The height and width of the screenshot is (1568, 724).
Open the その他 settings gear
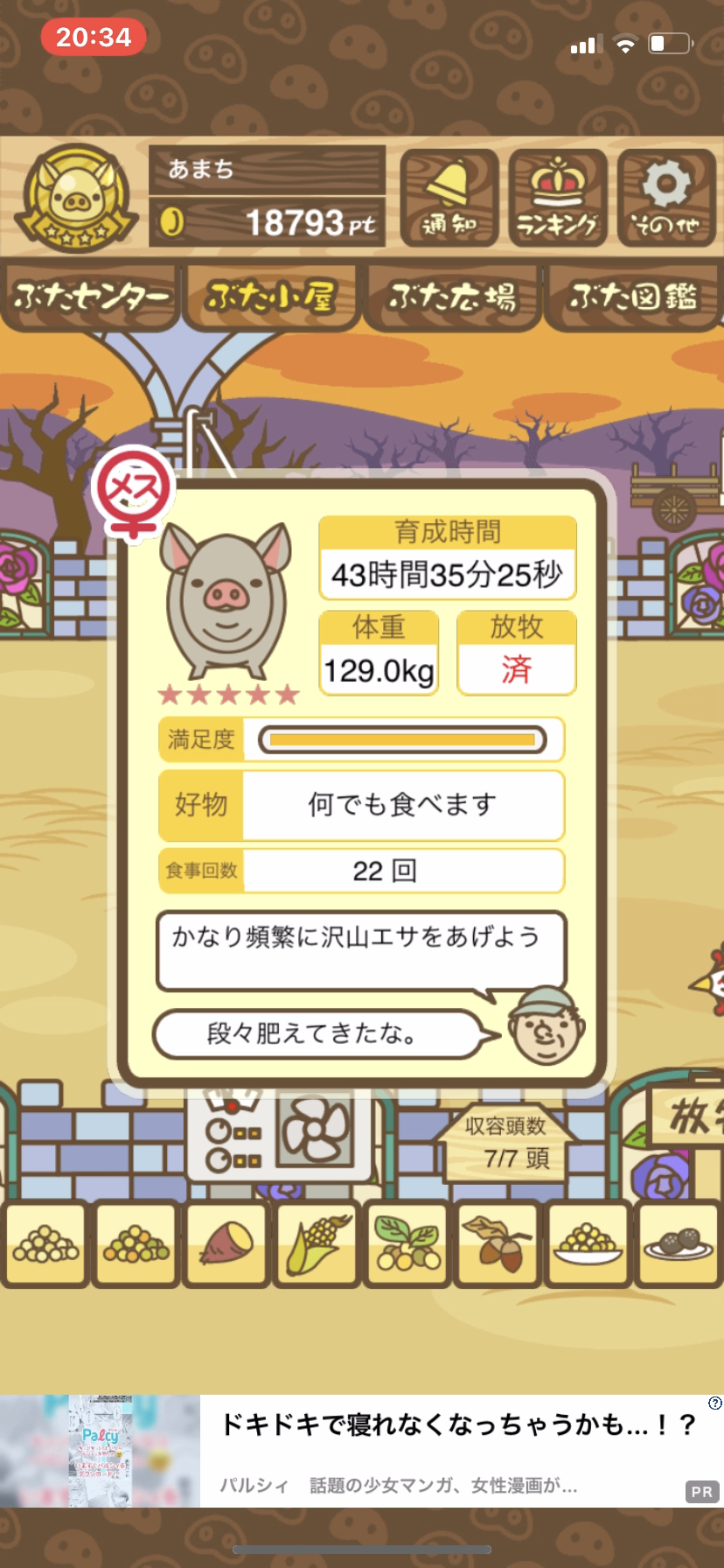[x=666, y=199]
